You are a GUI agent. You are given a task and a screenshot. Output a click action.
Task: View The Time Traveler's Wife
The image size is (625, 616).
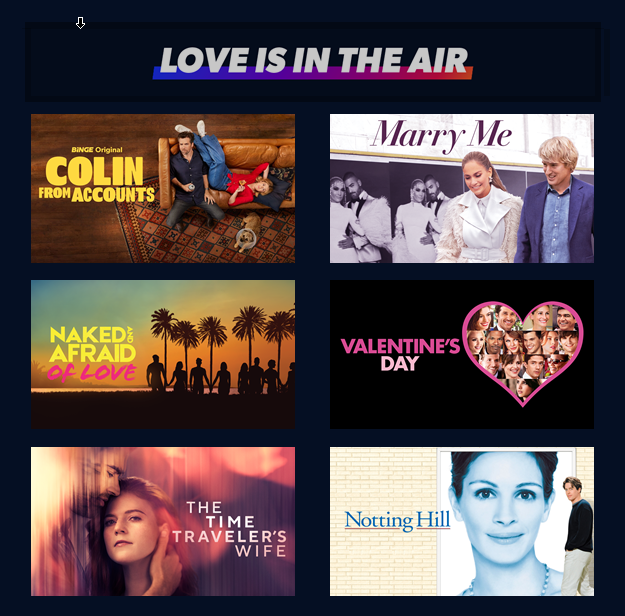(x=163, y=521)
